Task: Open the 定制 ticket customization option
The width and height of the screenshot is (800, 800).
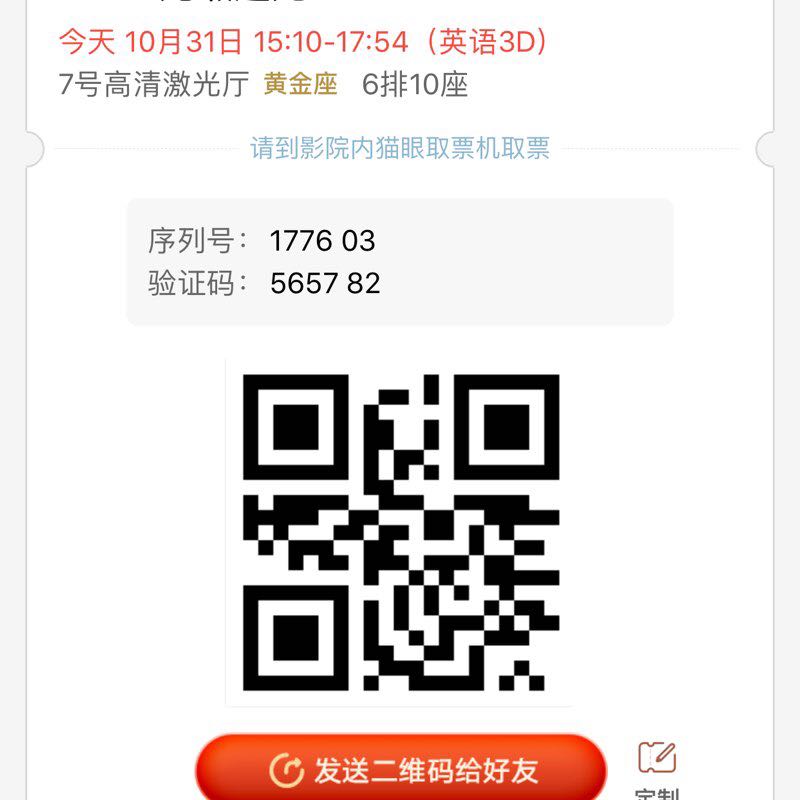Action: tap(657, 770)
